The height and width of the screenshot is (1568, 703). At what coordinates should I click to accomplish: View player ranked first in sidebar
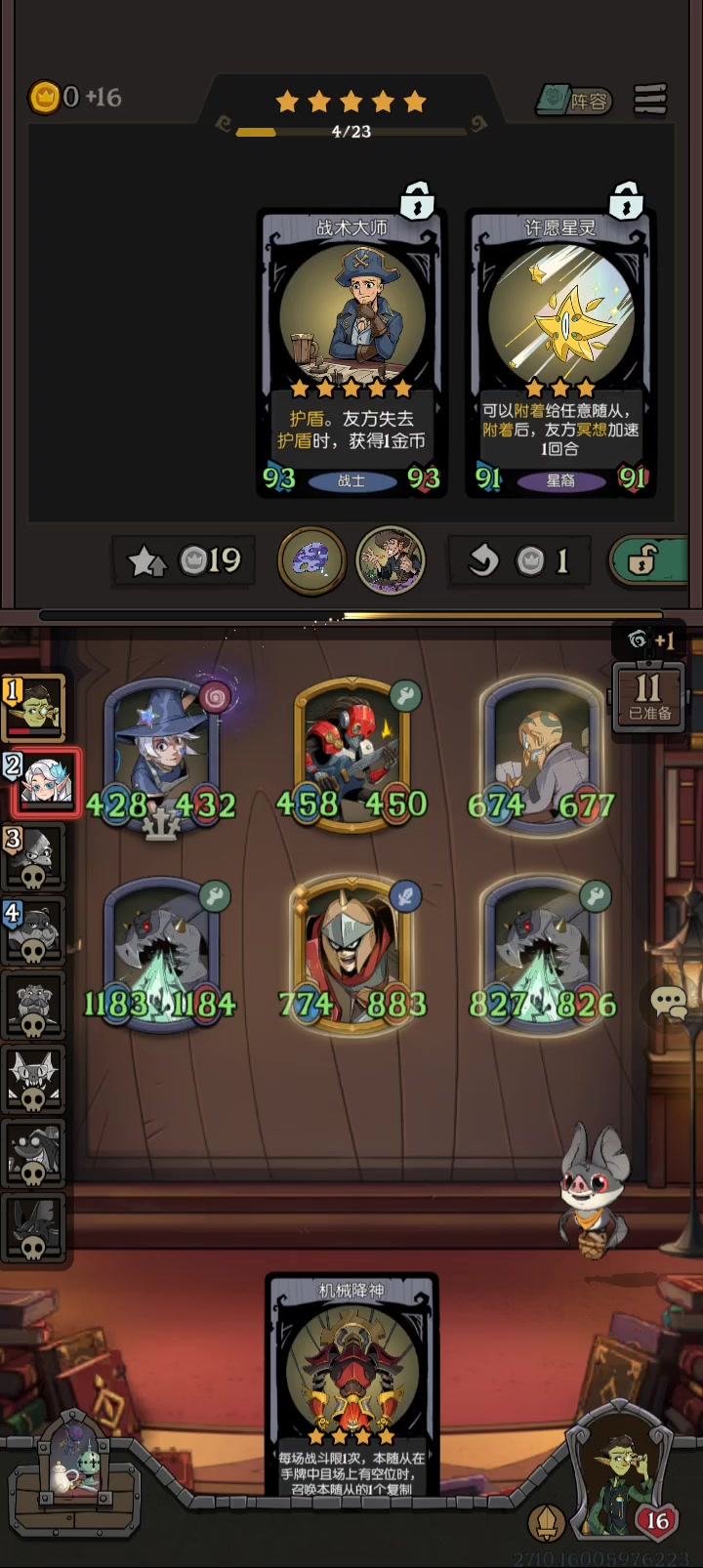point(35,707)
